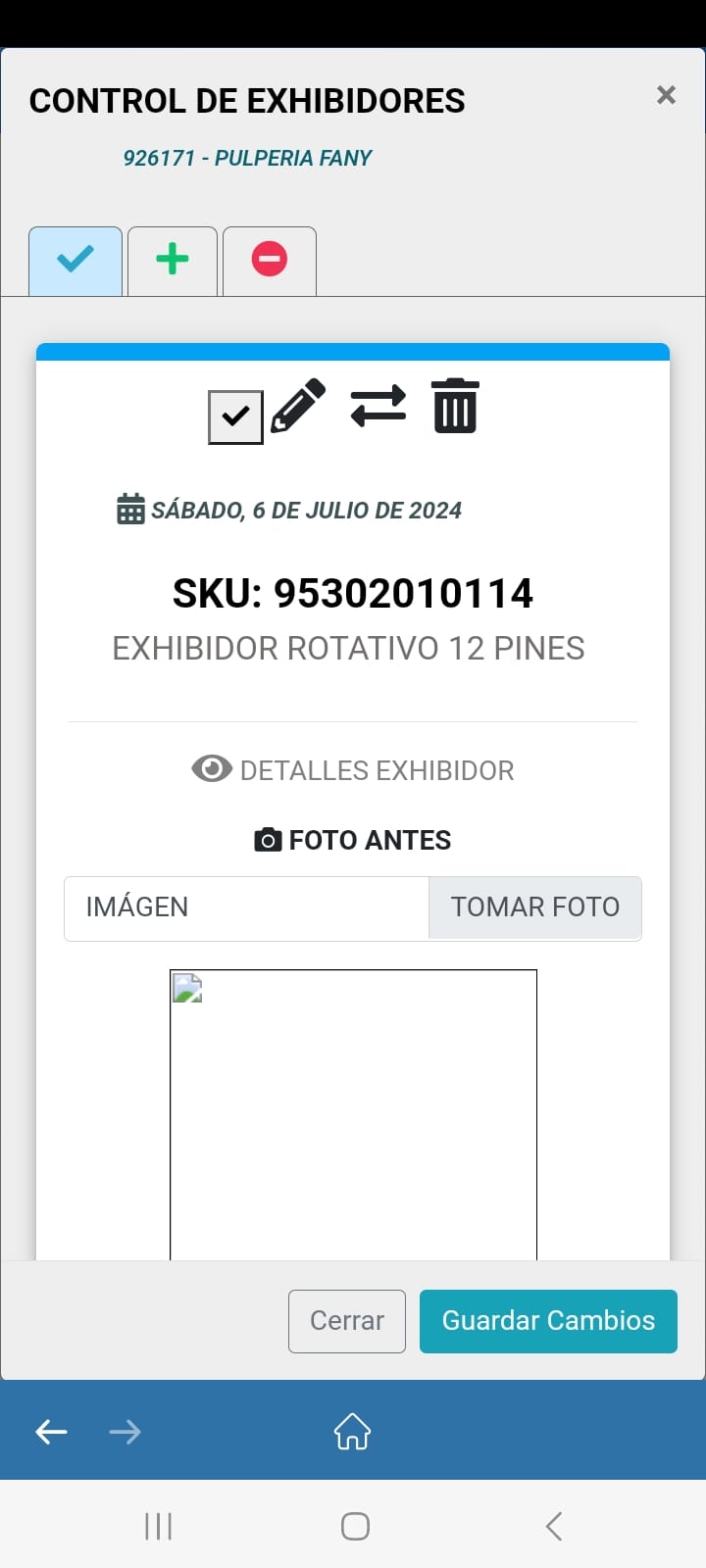The height and width of the screenshot is (1568, 706).
Task: Edit the exhibitor with the pencil icon
Action: pyautogui.click(x=298, y=406)
